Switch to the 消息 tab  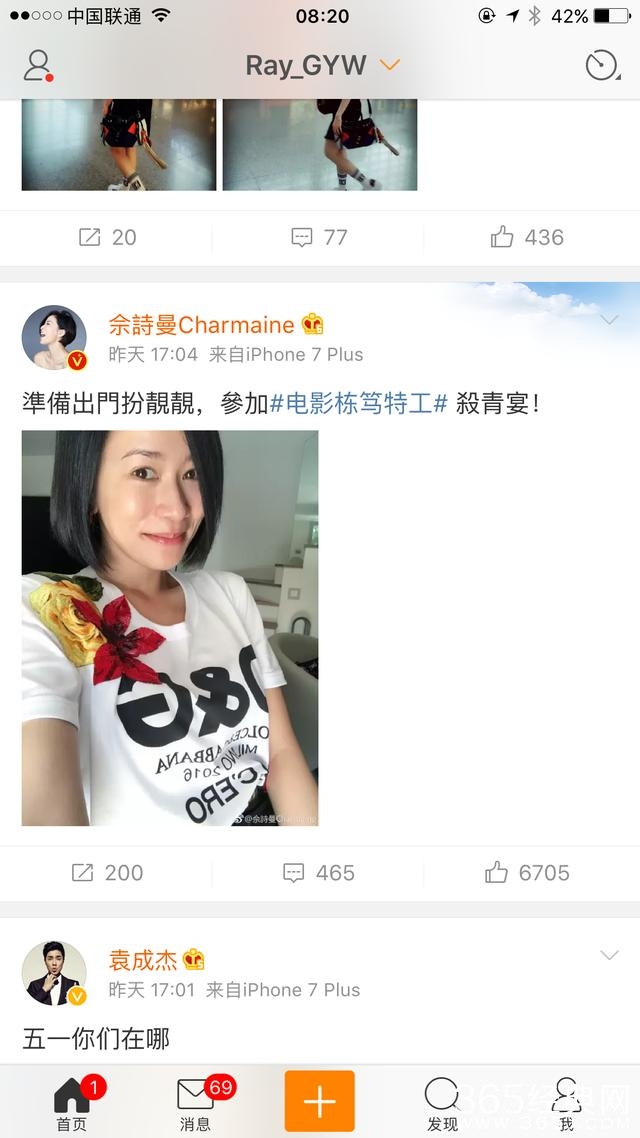(195, 1102)
